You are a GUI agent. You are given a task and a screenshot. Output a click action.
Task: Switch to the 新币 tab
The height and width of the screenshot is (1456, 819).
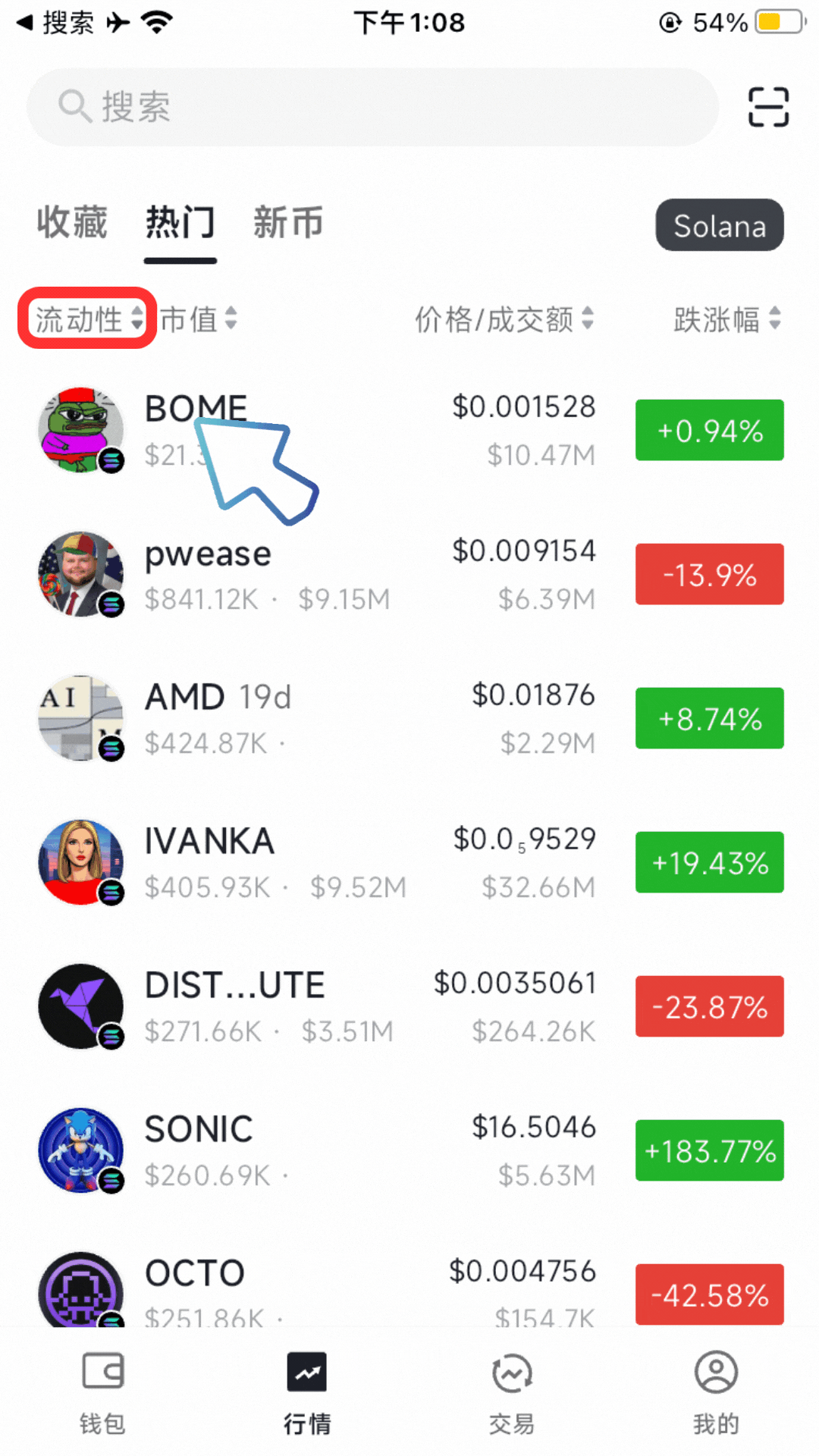[288, 223]
